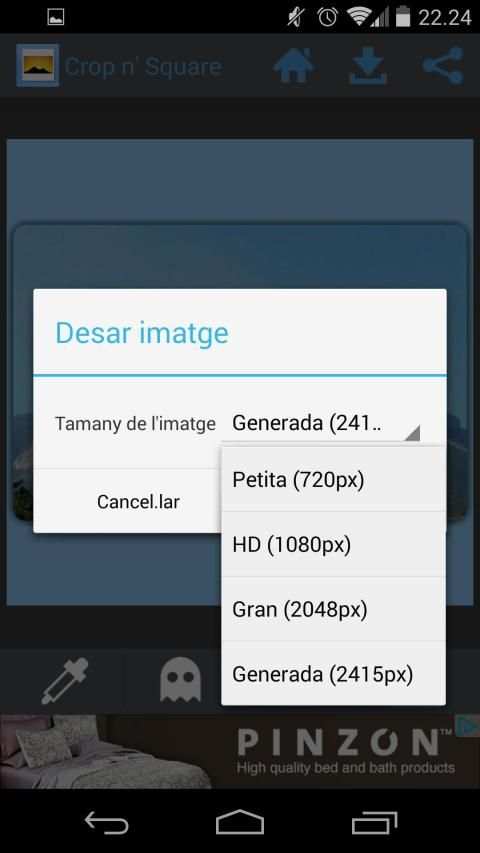Tap the Cancel.lar button
This screenshot has width=480, height=853.
point(138,501)
